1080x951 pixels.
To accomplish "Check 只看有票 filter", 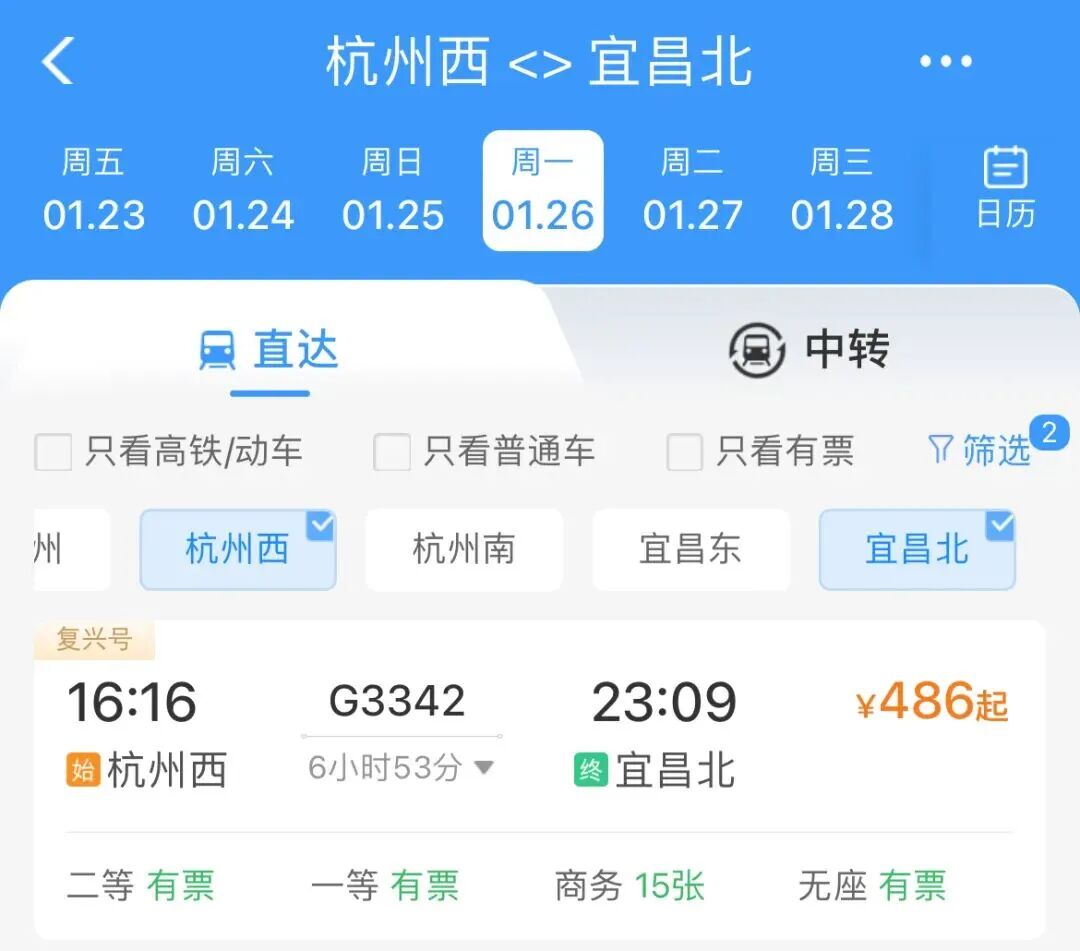I will point(685,452).
